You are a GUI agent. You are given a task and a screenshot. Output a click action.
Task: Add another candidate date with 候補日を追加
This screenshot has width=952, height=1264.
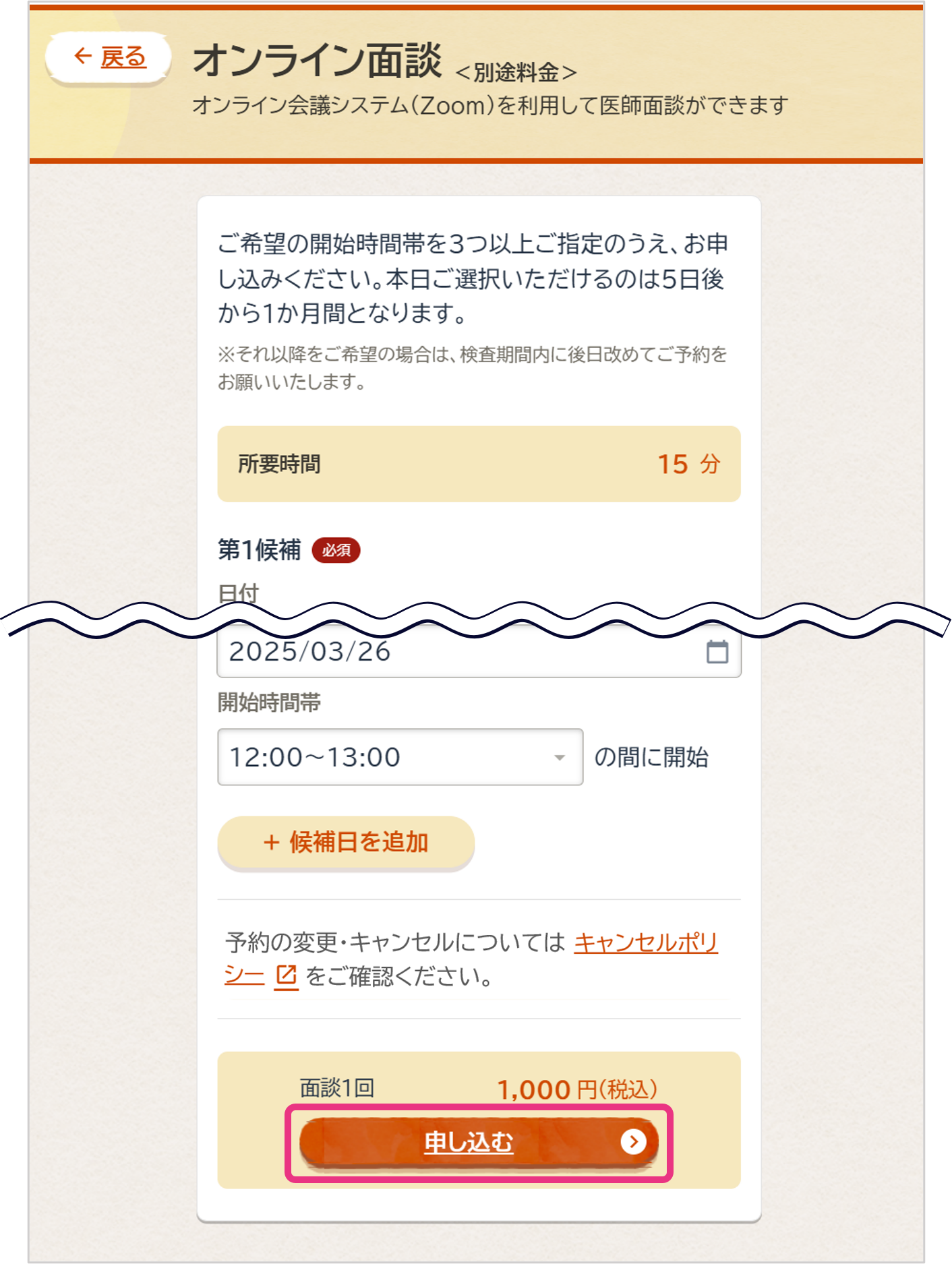346,843
